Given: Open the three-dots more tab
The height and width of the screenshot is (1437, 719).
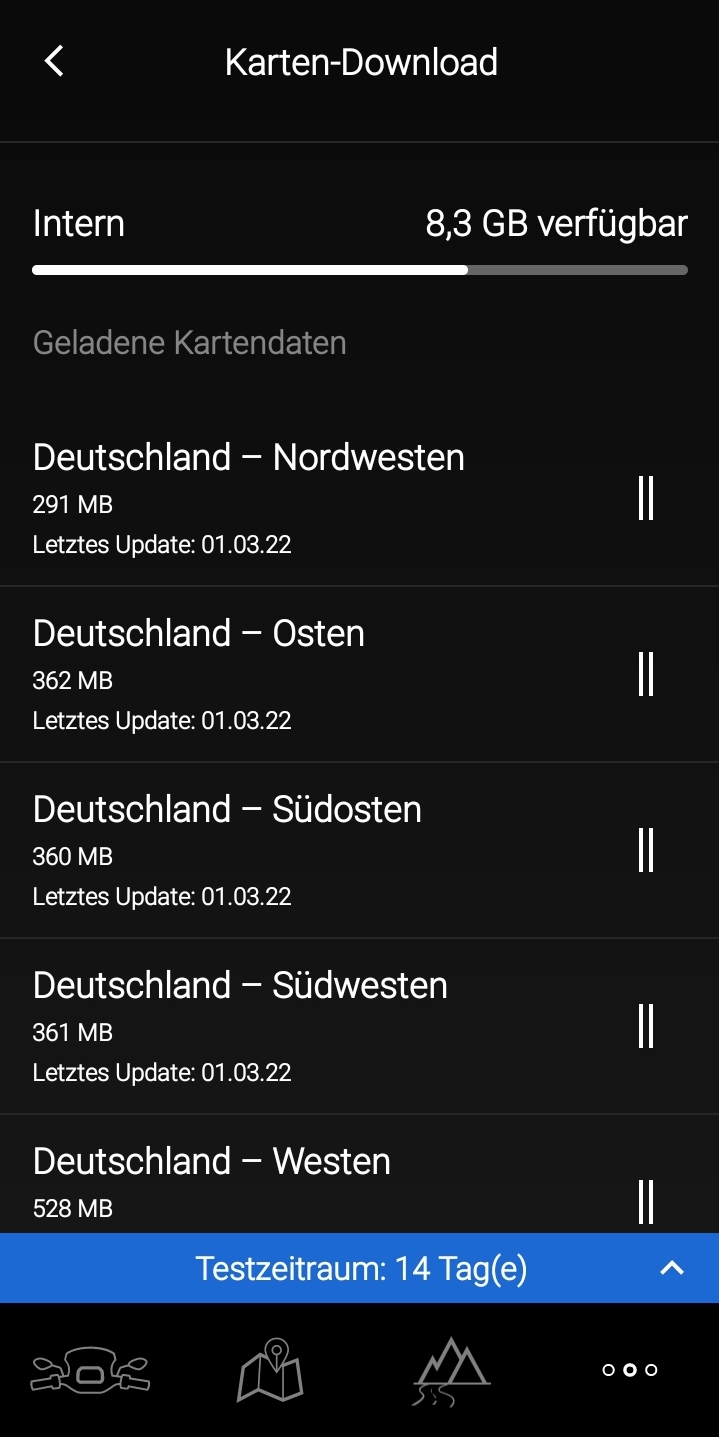Looking at the screenshot, I should [x=630, y=1370].
